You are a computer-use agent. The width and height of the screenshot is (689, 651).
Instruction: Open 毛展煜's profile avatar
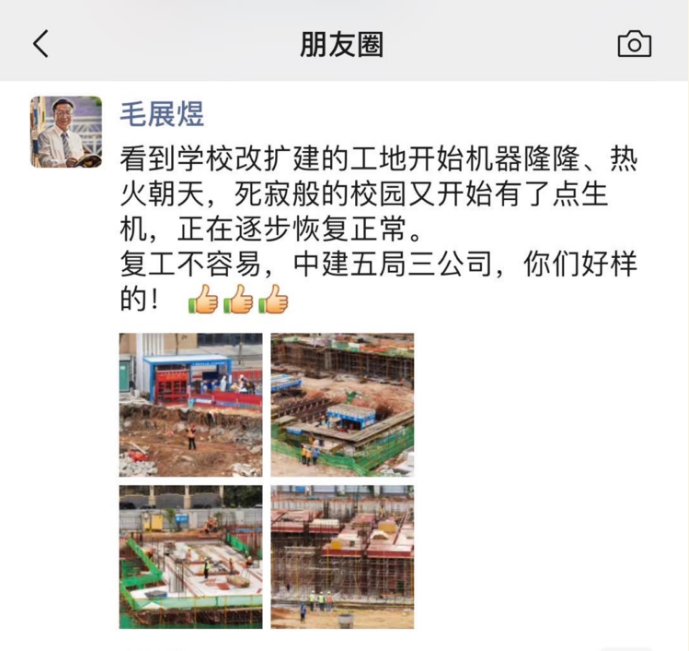point(66,131)
